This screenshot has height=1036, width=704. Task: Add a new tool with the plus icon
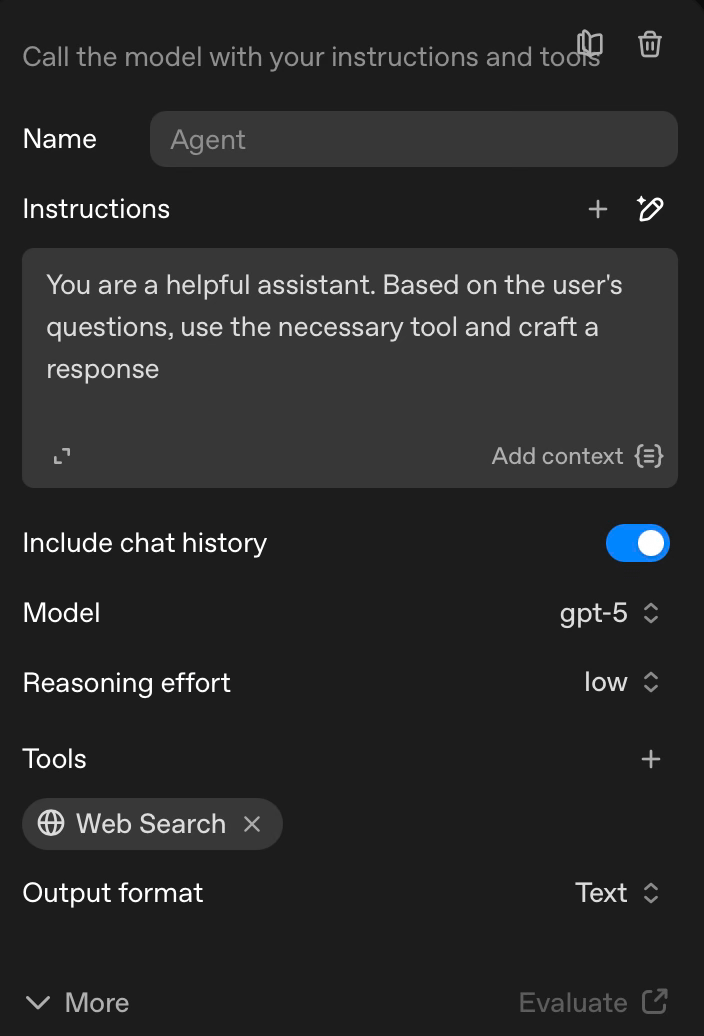click(651, 759)
